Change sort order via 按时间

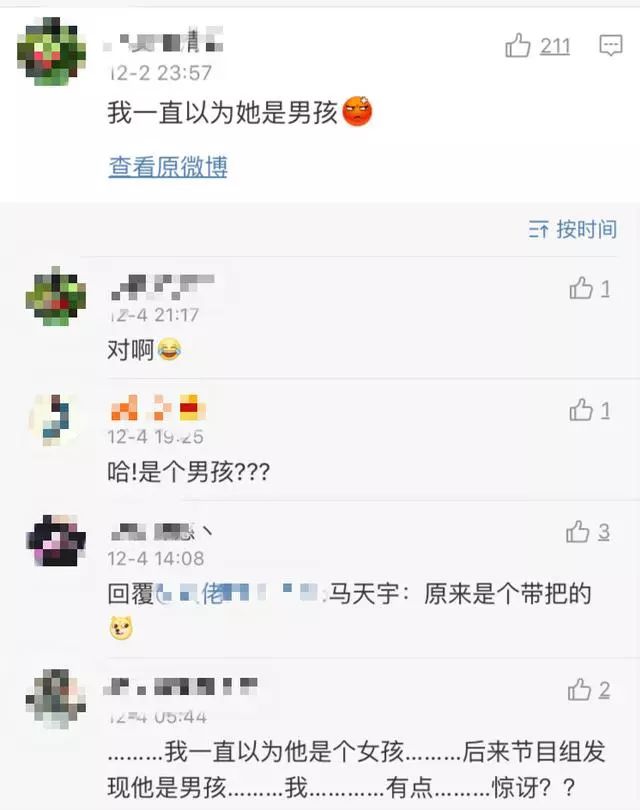tap(573, 229)
